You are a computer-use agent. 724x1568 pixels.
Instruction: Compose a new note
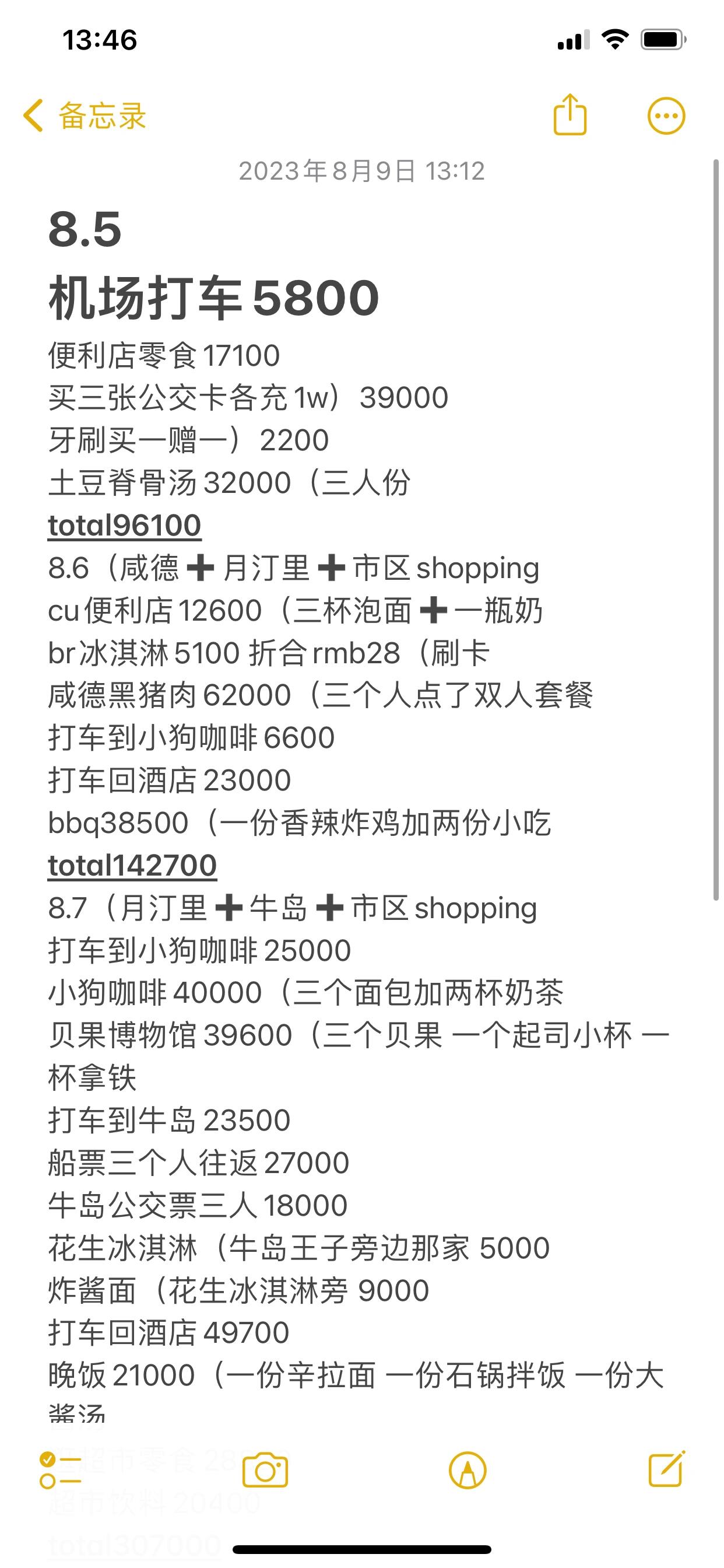pyautogui.click(x=667, y=1469)
